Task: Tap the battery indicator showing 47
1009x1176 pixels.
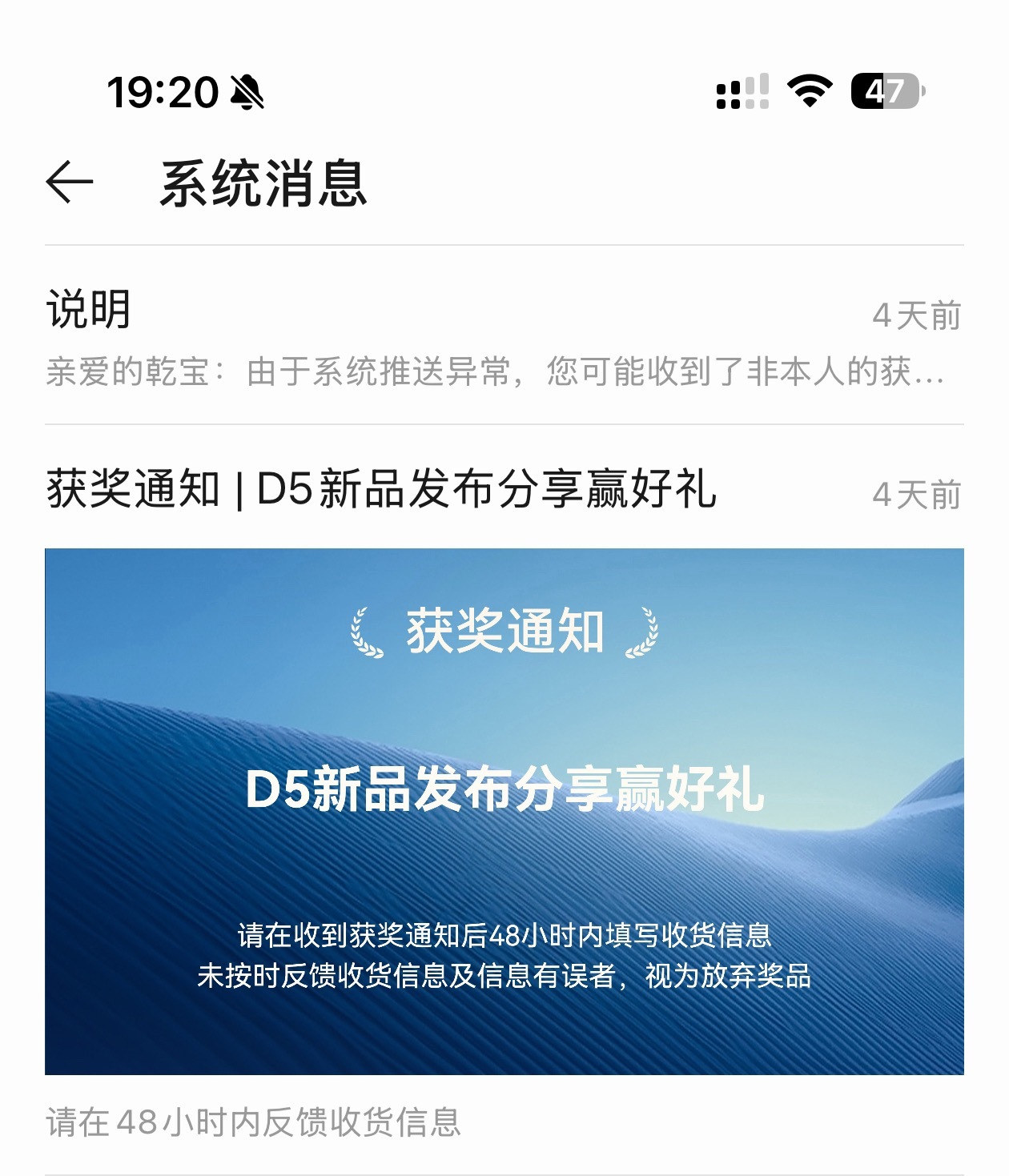Action: click(x=883, y=93)
